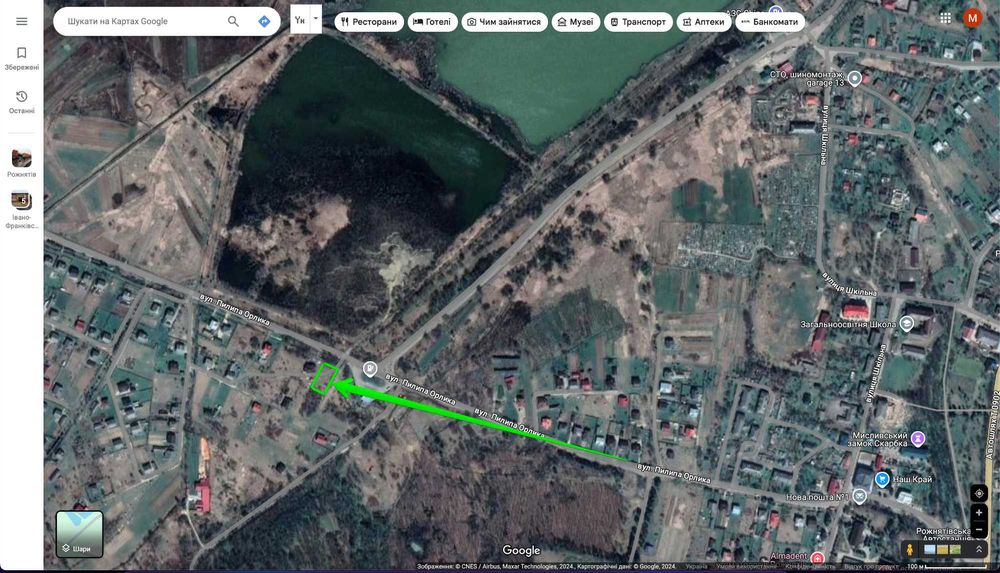1000x573 pixels.
Task: Switch map type via Шари layers
Action: click(x=79, y=534)
